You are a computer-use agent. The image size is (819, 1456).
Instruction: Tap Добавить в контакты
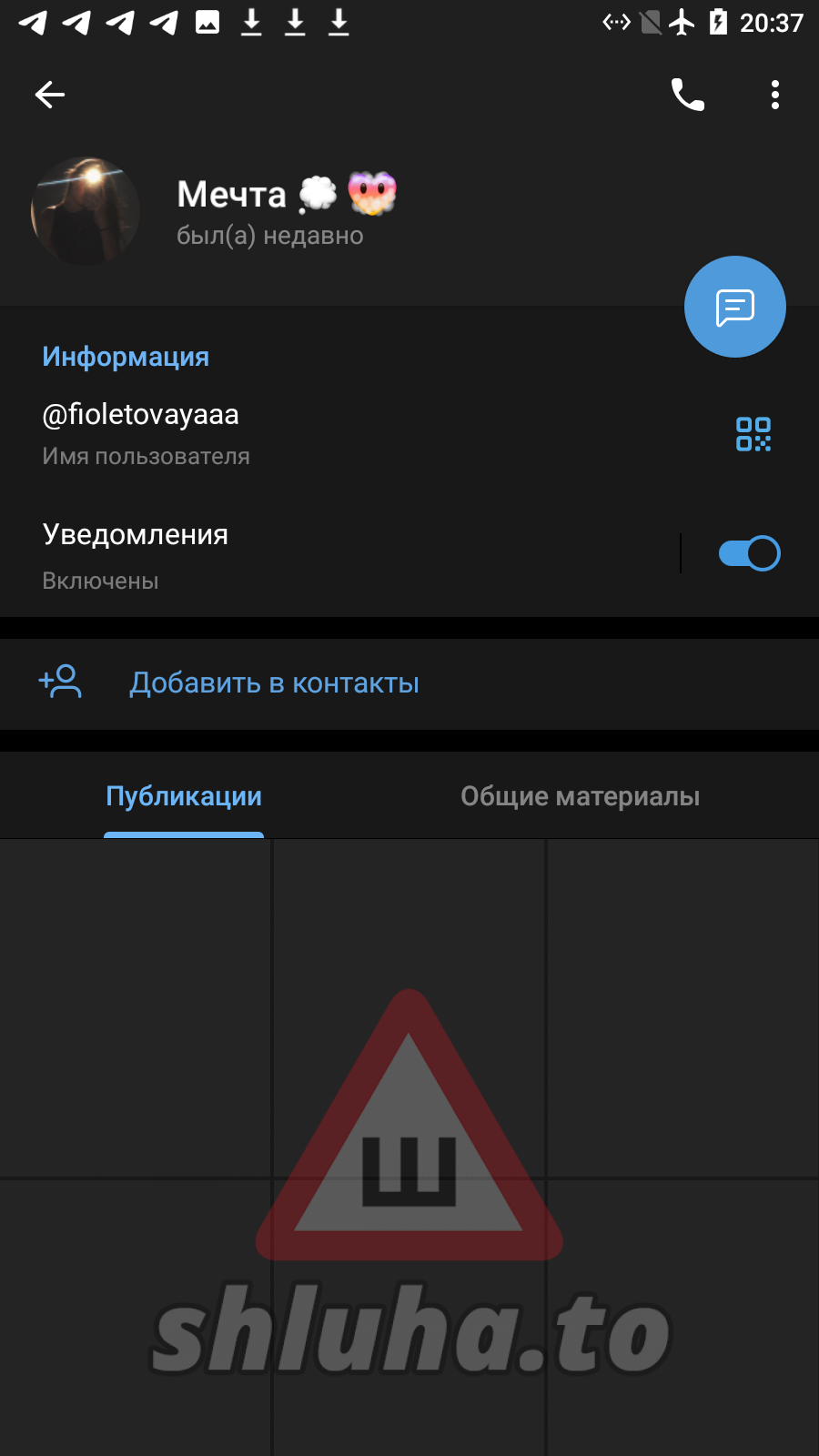coord(273,683)
